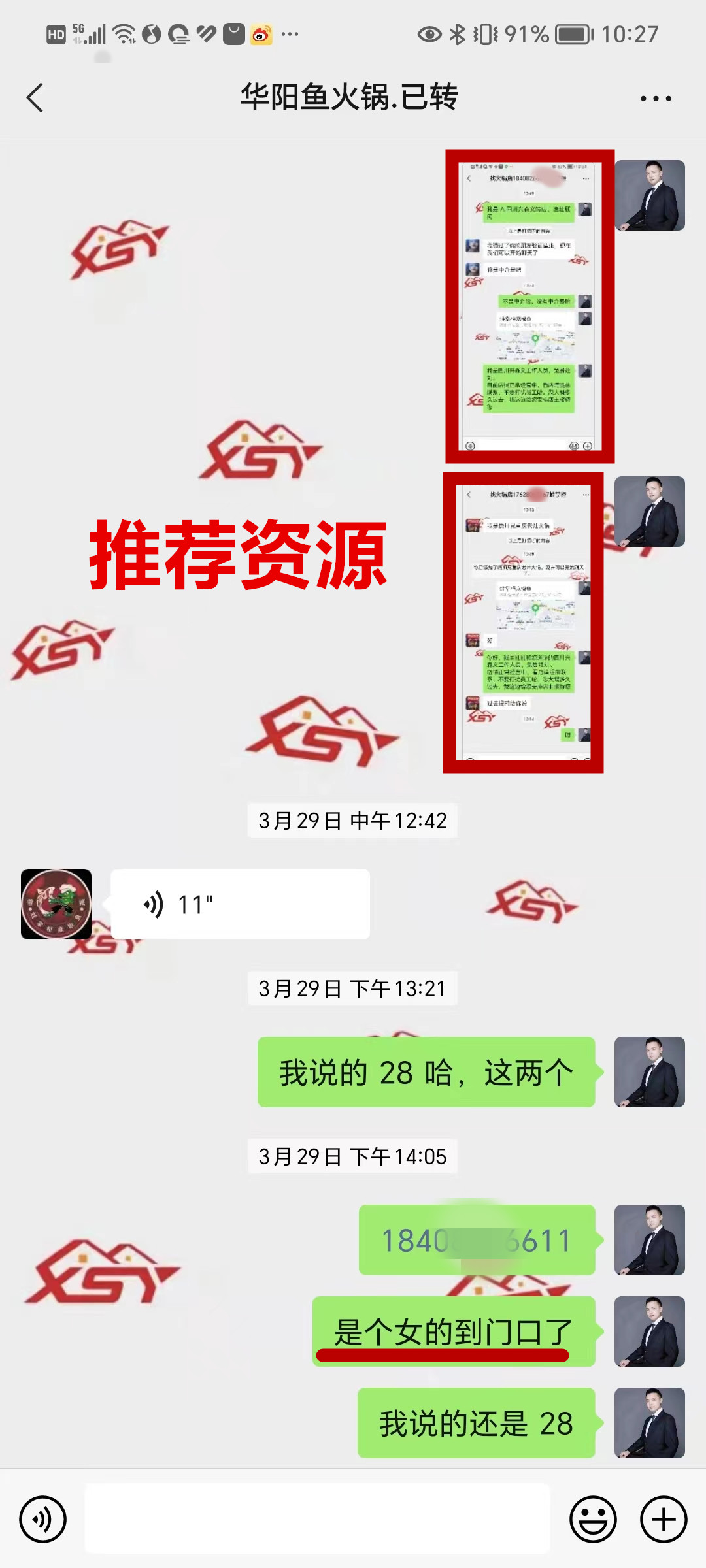
Task: Go back from the 华阳鱼火锅 chat
Action: pyautogui.click(x=35, y=98)
